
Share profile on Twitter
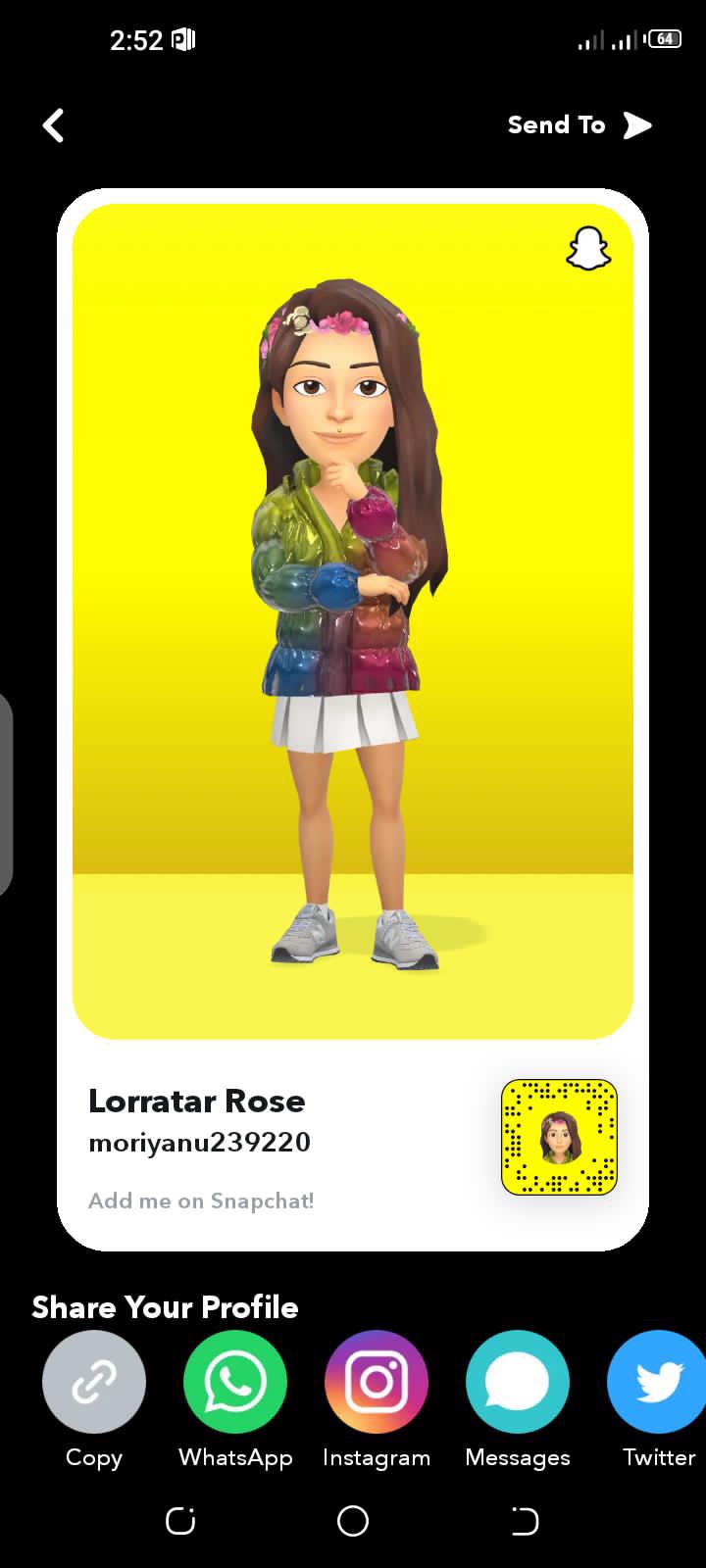(657, 1382)
